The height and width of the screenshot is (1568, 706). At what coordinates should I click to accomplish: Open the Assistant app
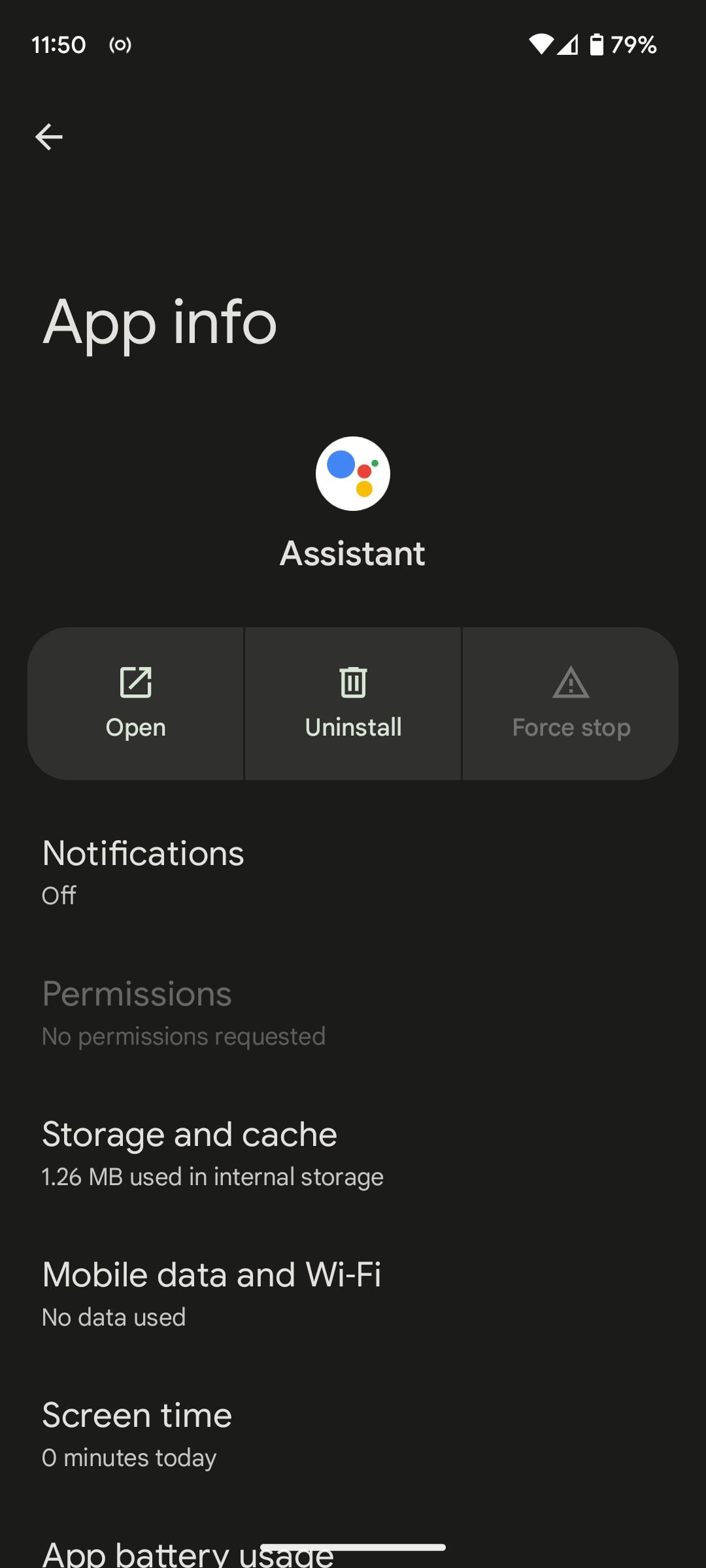click(136, 704)
